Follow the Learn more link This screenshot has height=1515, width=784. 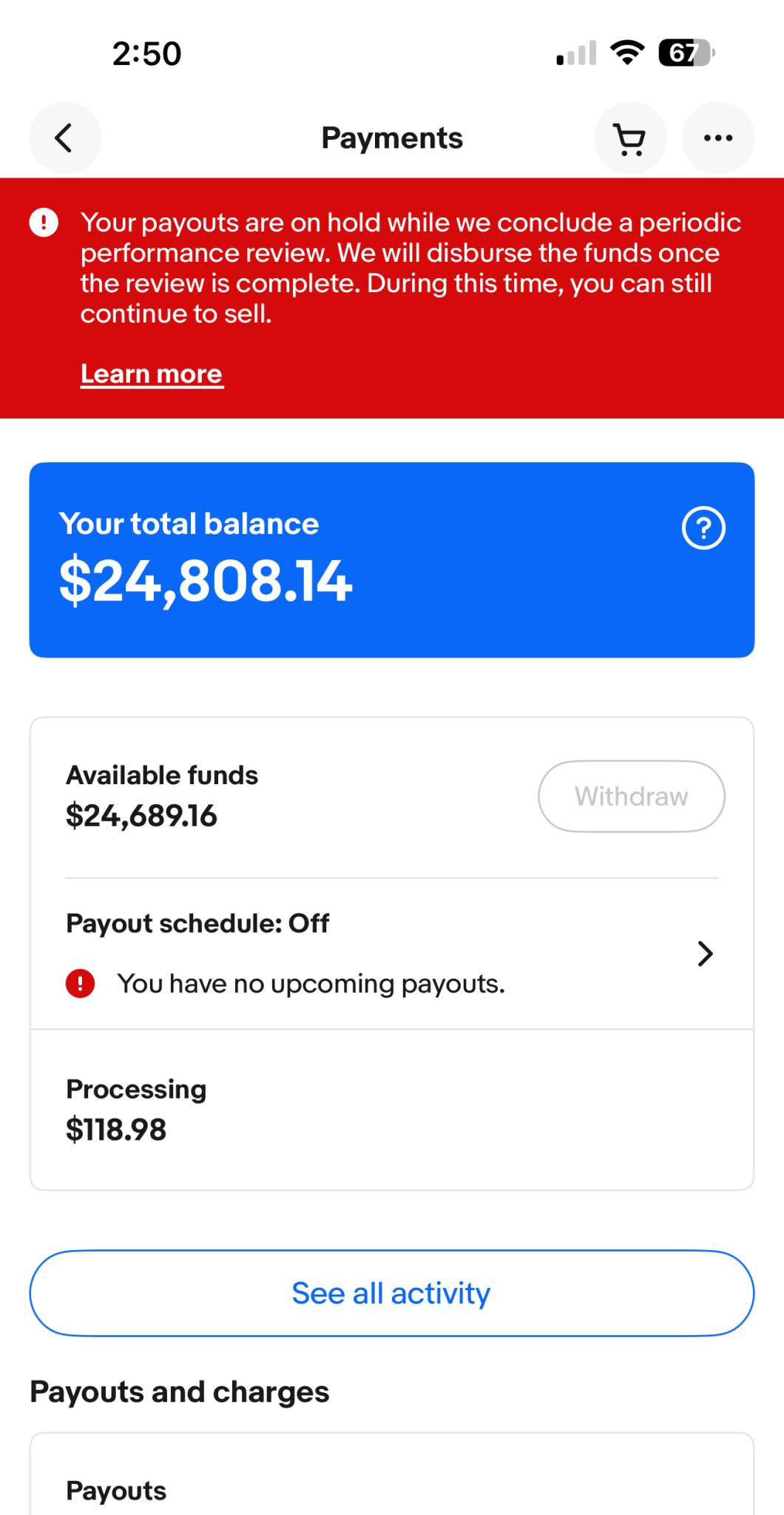tap(152, 374)
